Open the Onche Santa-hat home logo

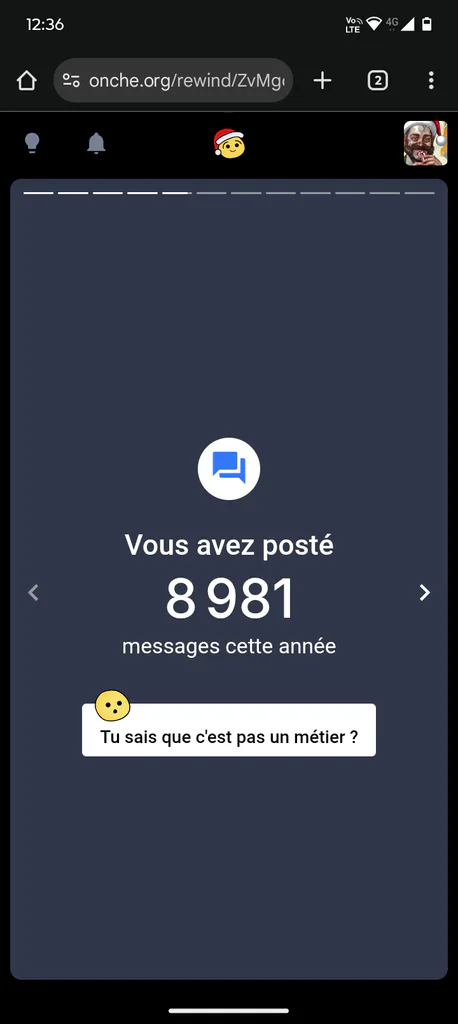coord(229,143)
